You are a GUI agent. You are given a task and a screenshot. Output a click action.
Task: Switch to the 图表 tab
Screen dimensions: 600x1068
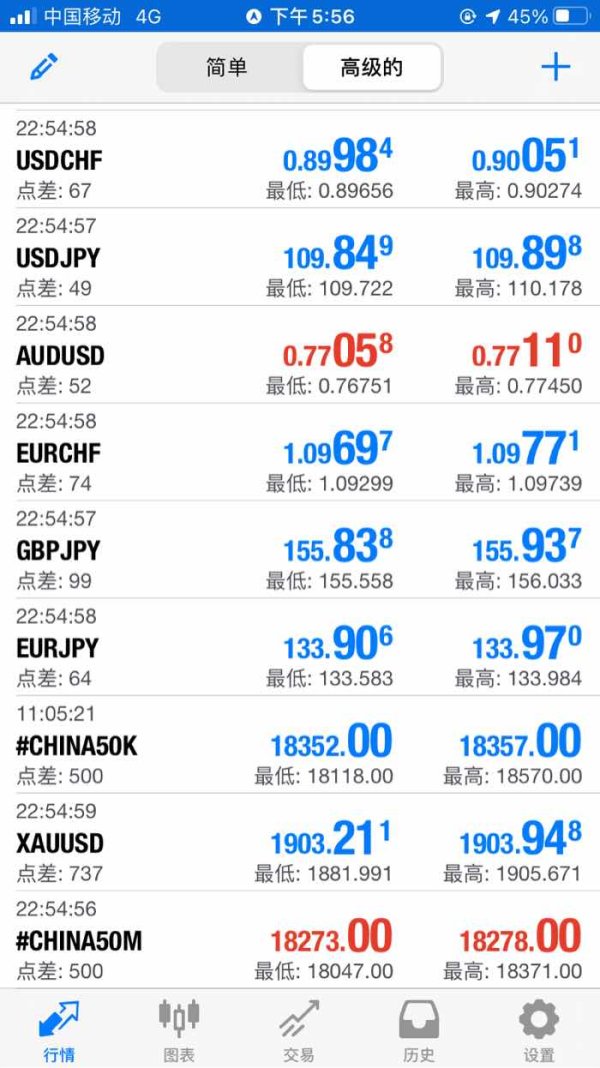click(179, 1030)
